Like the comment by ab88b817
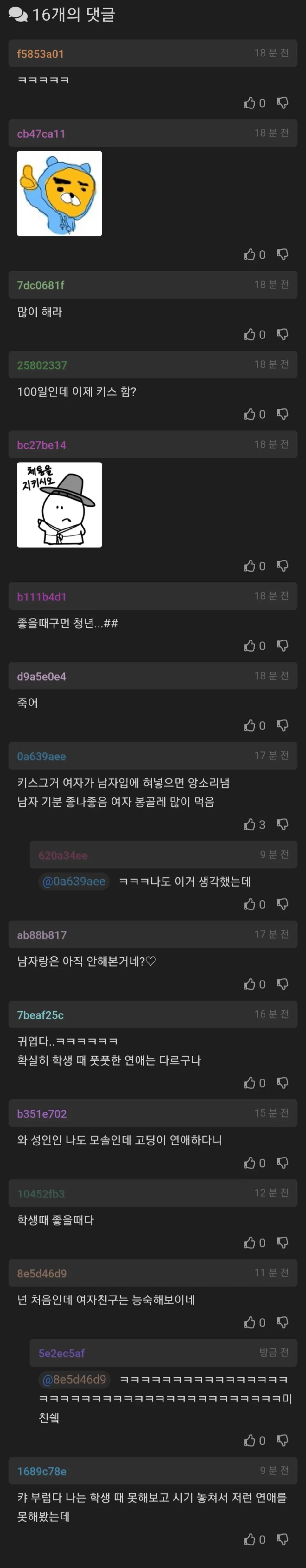This screenshot has height=1568, width=306. (249, 984)
